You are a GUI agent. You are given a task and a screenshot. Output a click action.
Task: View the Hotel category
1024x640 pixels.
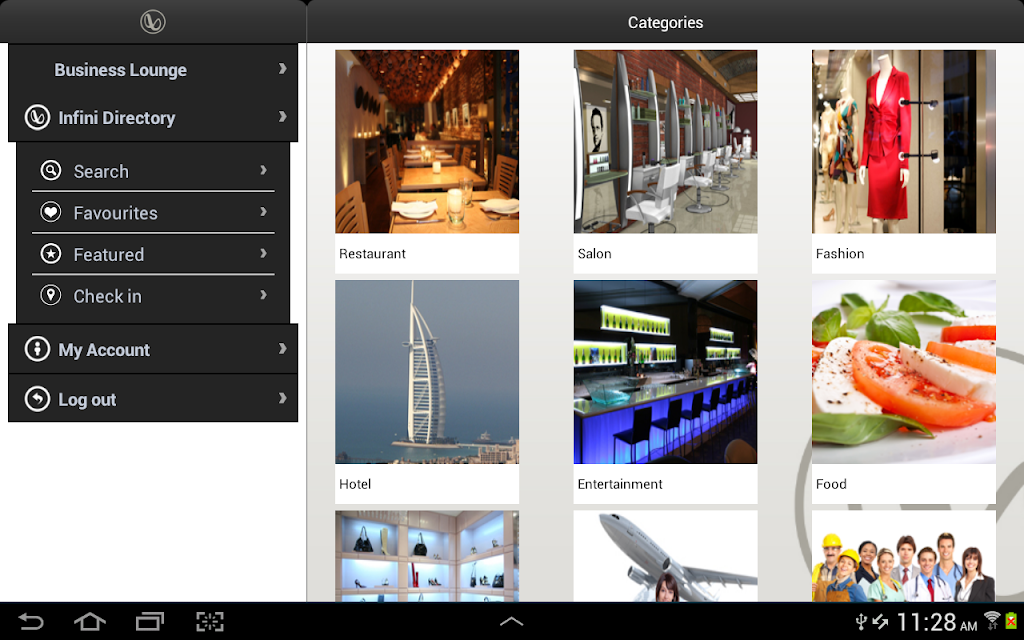[x=427, y=390]
